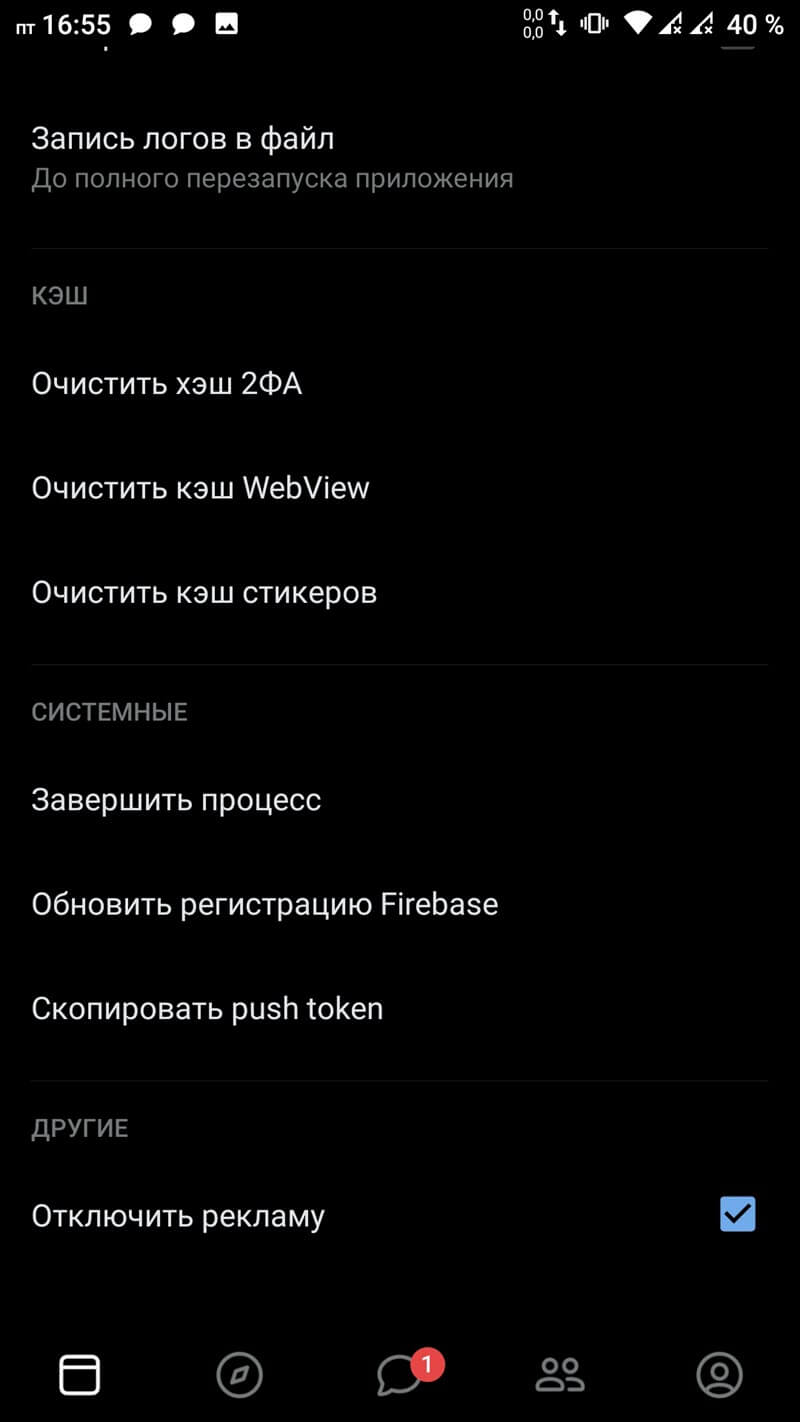Open the compass discover tab
The height and width of the screenshot is (1422, 800).
240,1374
